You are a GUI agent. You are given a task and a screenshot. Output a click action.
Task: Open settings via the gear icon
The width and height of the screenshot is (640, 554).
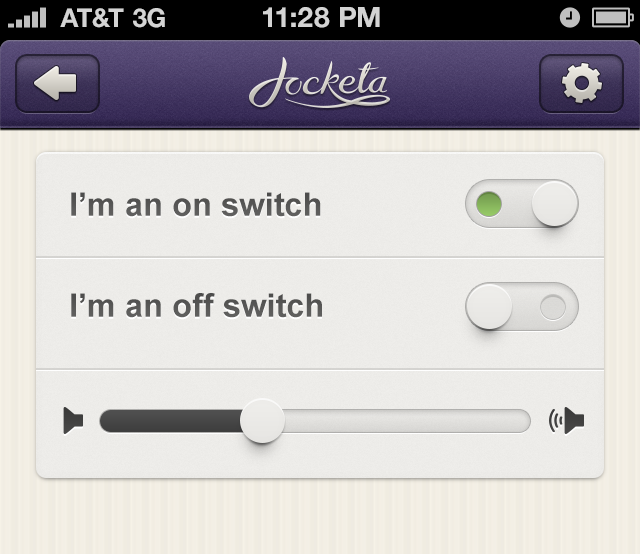tap(581, 84)
